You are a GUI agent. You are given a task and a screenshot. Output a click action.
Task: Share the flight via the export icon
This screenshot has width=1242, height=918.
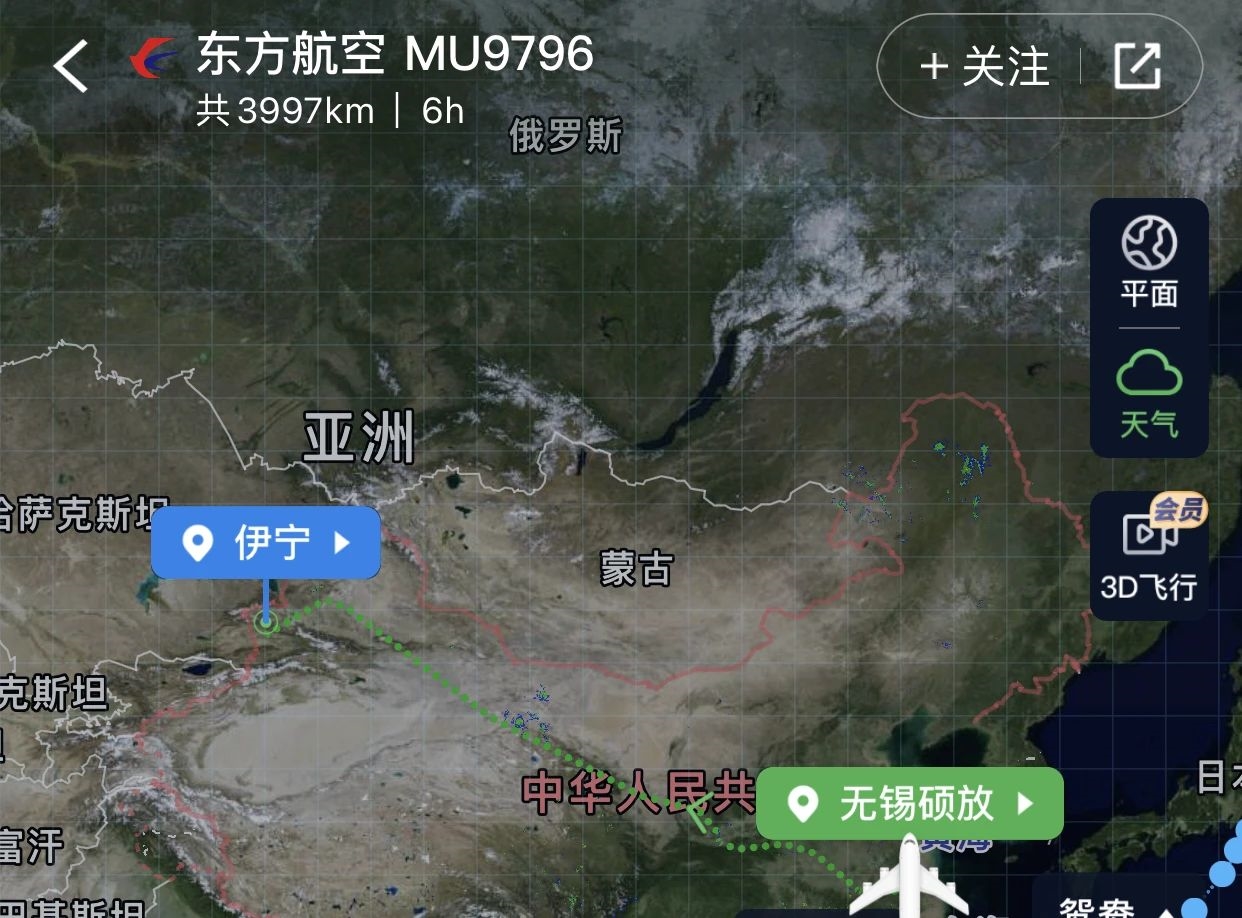(1137, 67)
